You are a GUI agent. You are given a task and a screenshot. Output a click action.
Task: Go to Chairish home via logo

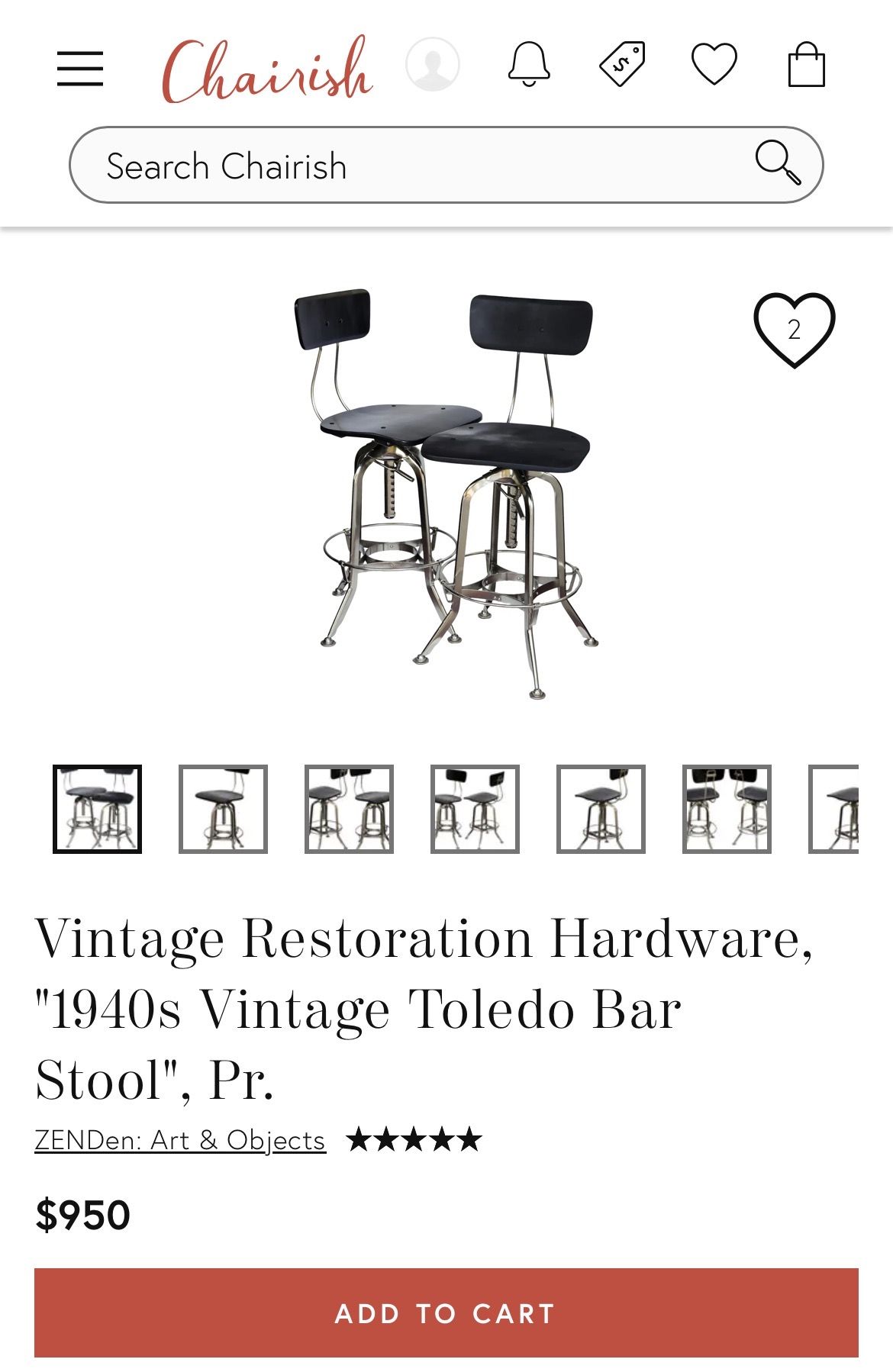pyautogui.click(x=266, y=70)
